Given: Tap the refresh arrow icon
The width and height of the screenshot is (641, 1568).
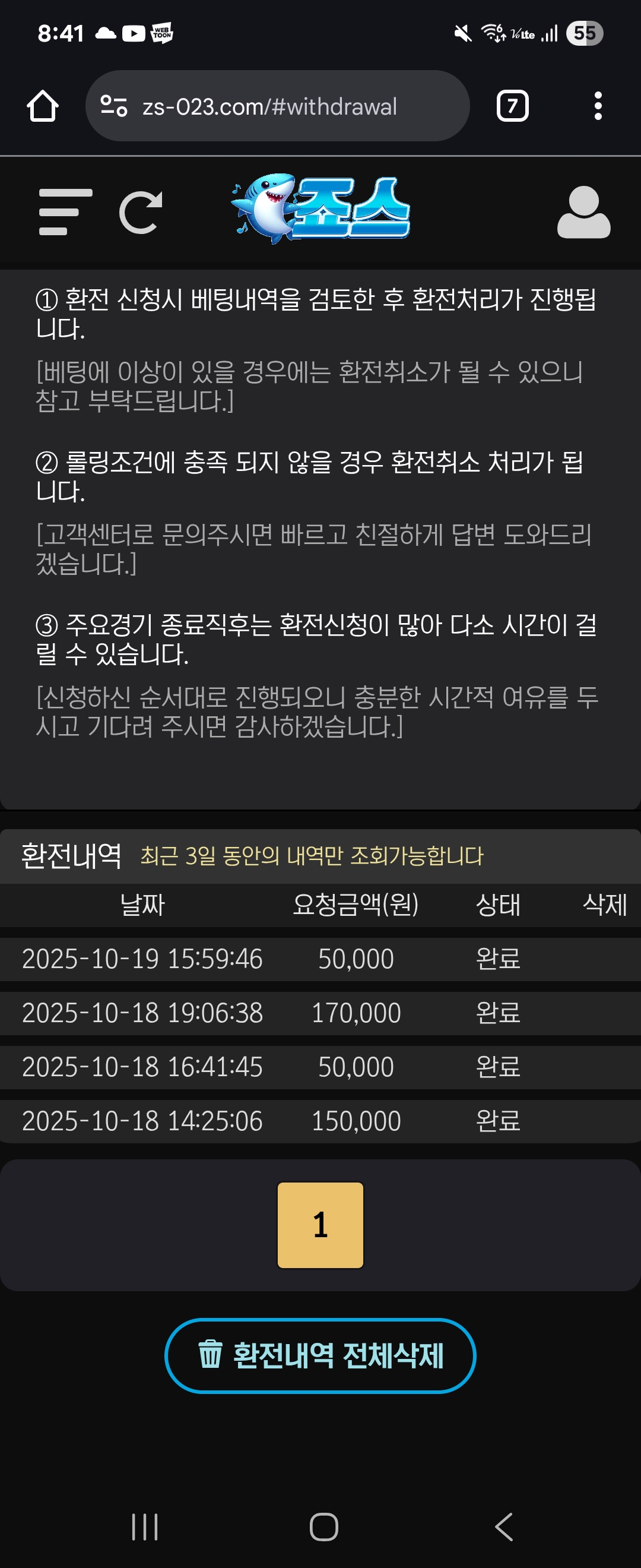Looking at the screenshot, I should 141,212.
